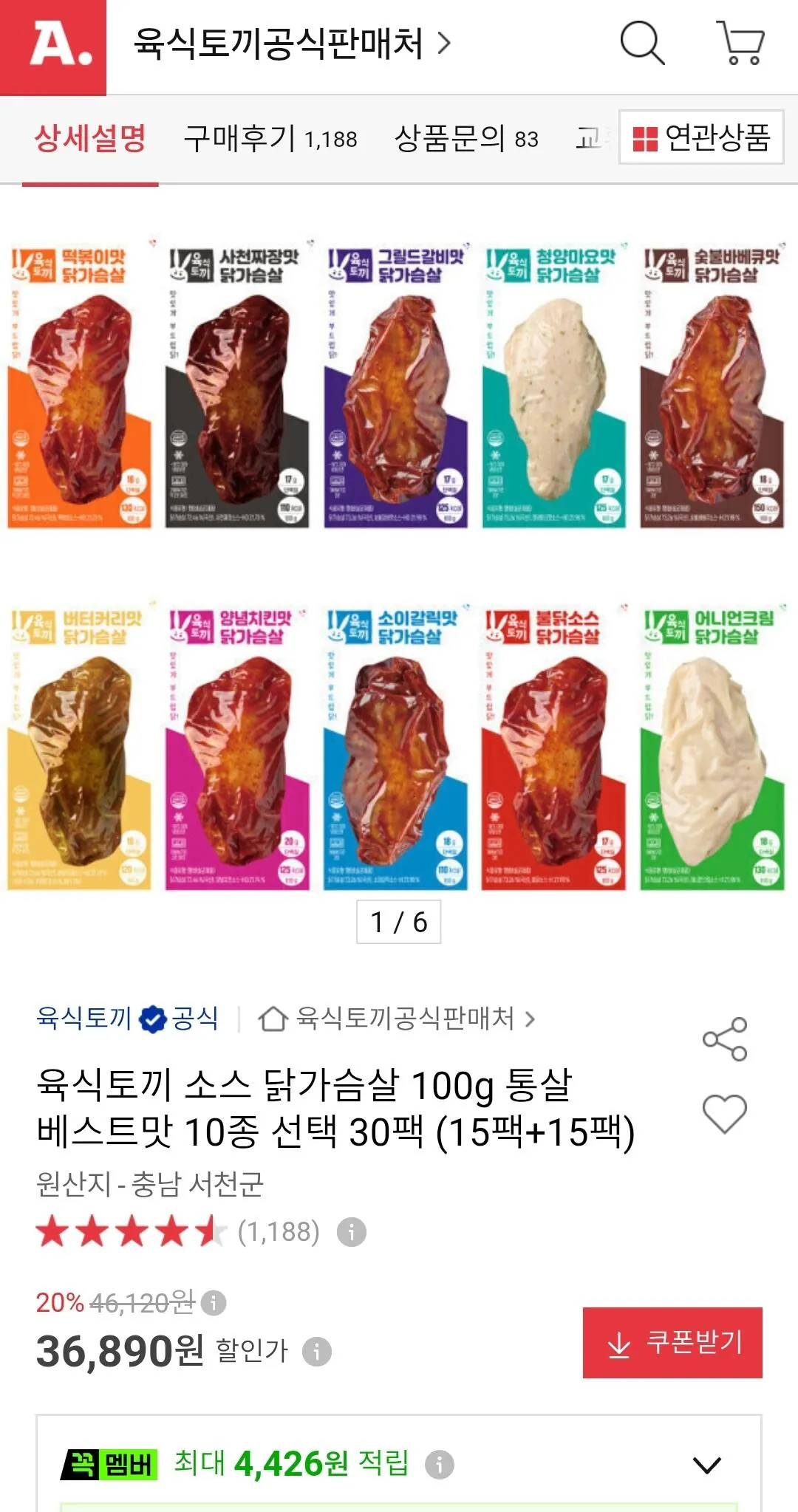Open info icon beside 적립 amount
This screenshot has height=1512, width=798.
point(440,1465)
